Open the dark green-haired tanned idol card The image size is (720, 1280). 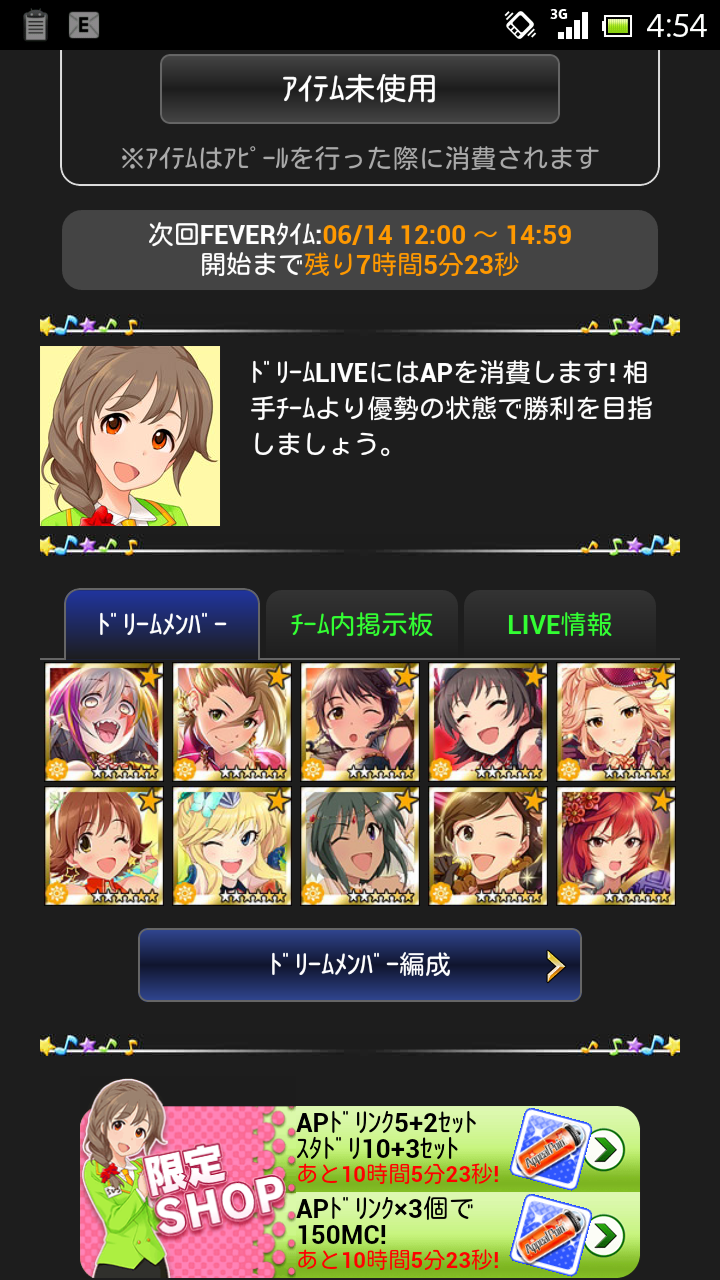(x=360, y=846)
